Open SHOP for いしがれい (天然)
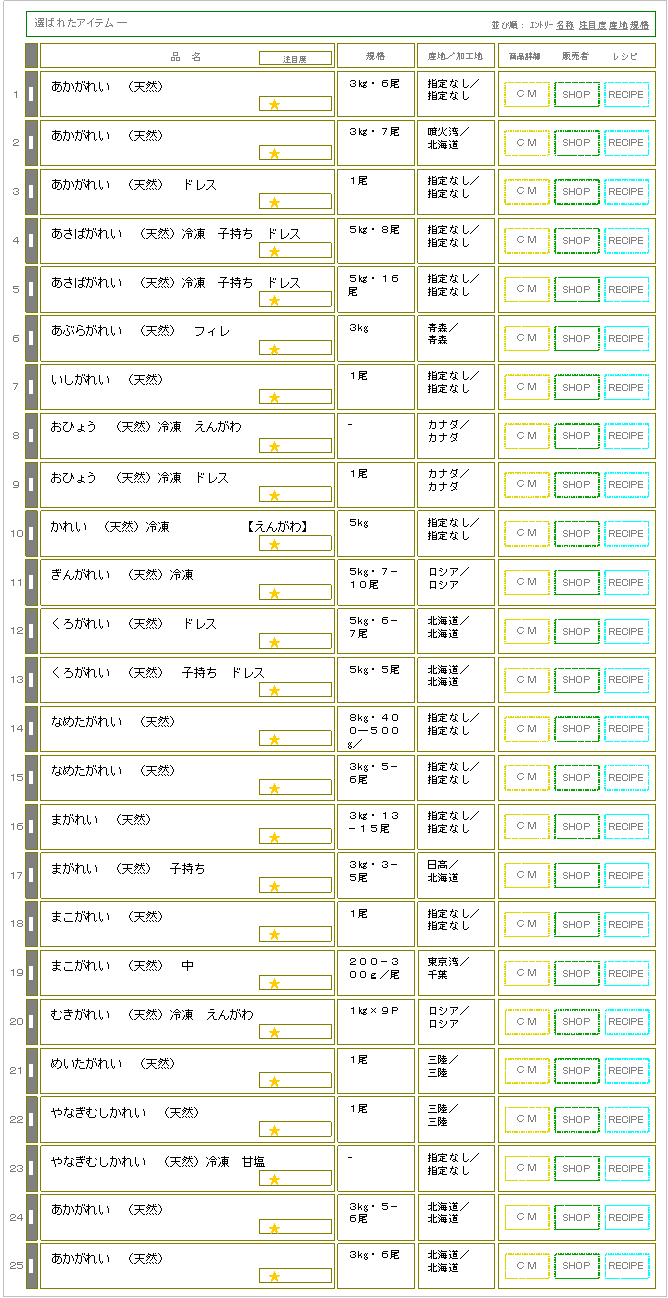 pyautogui.click(x=576, y=387)
